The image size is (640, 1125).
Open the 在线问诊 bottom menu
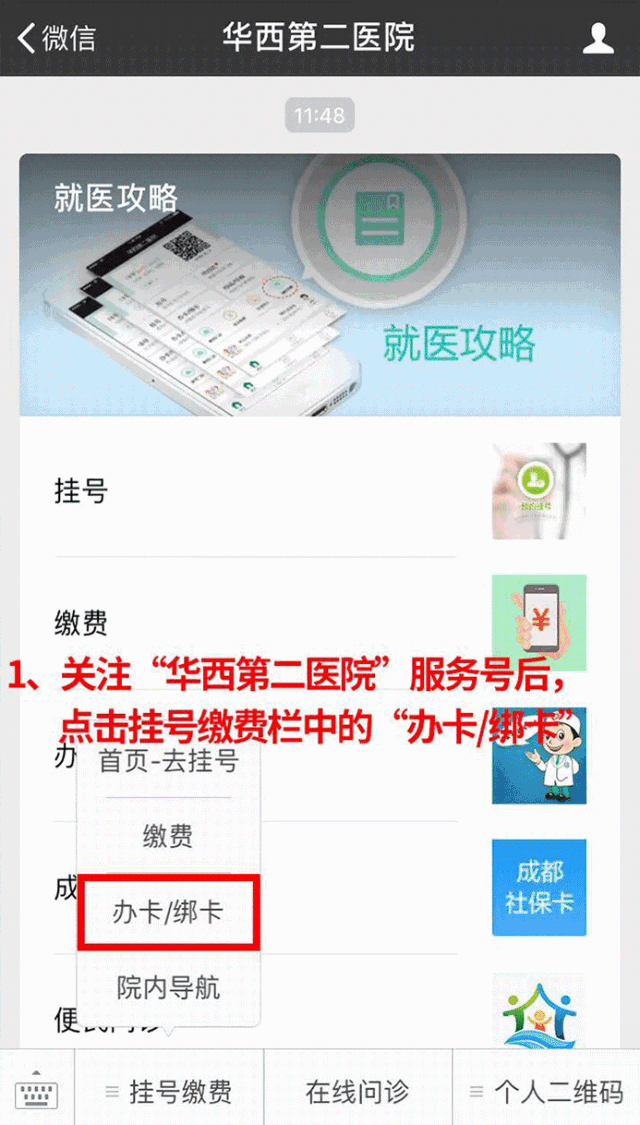356,1091
